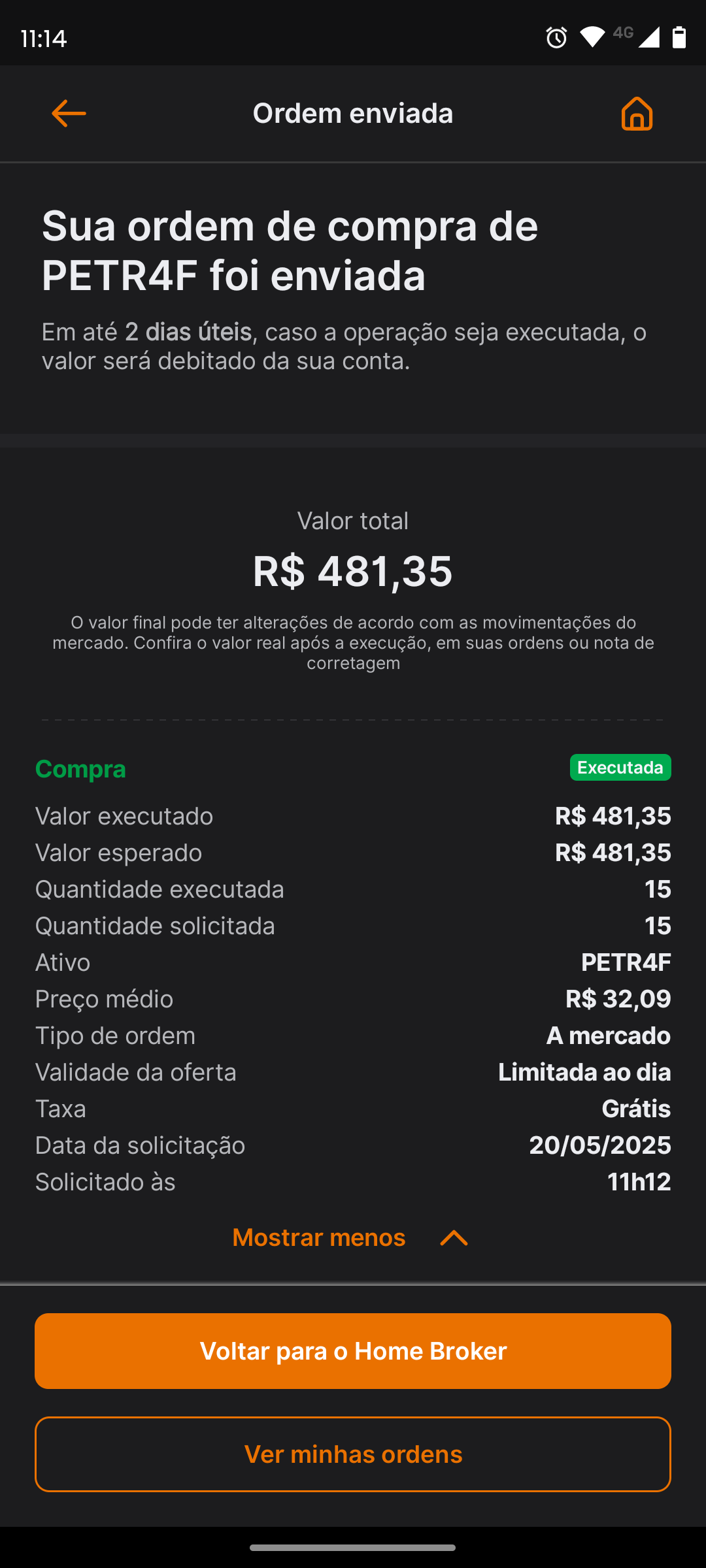Tap Voltar para o Home Broker
706x1568 pixels.
tap(353, 1351)
